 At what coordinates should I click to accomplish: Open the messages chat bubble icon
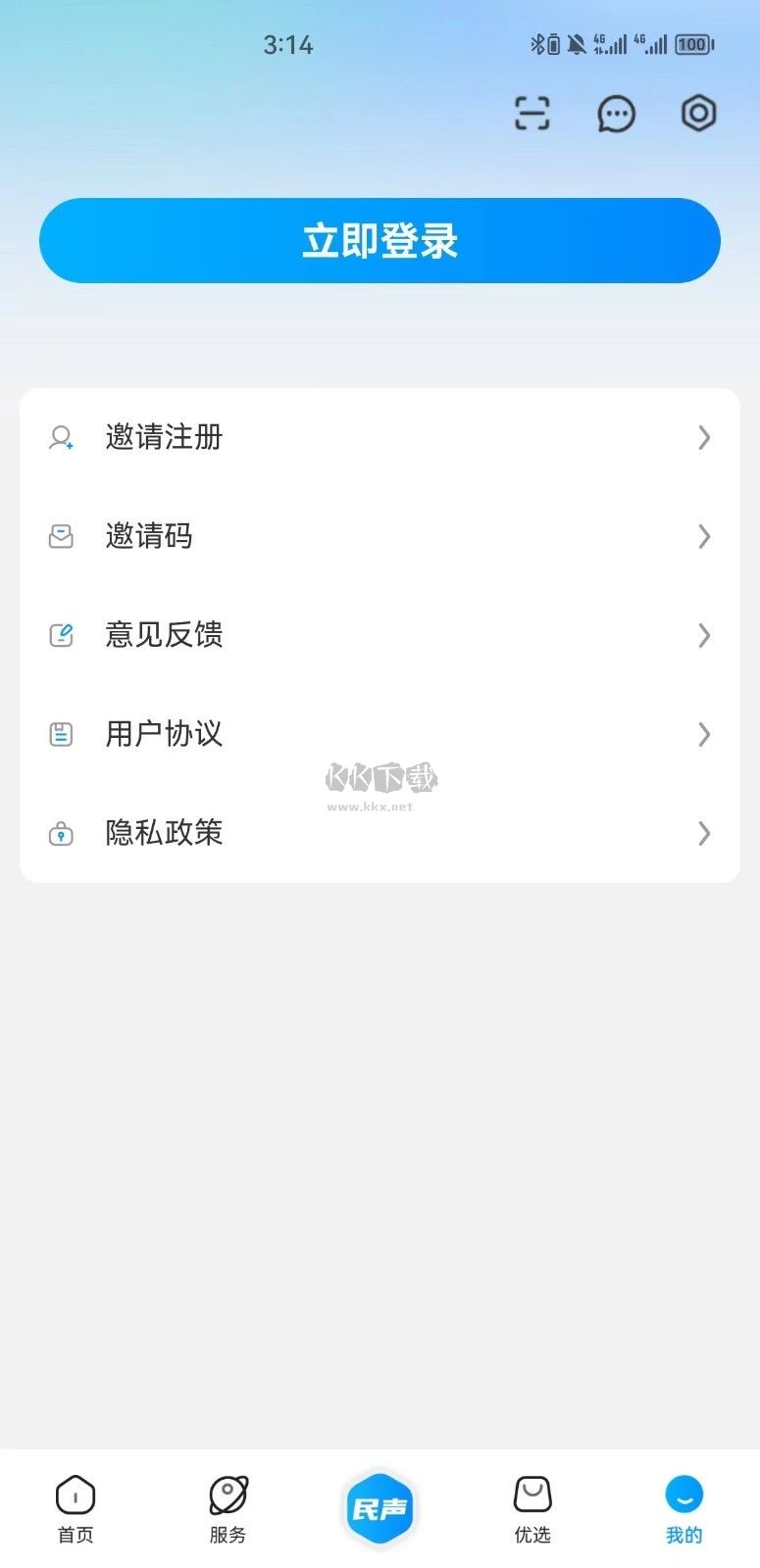(616, 114)
